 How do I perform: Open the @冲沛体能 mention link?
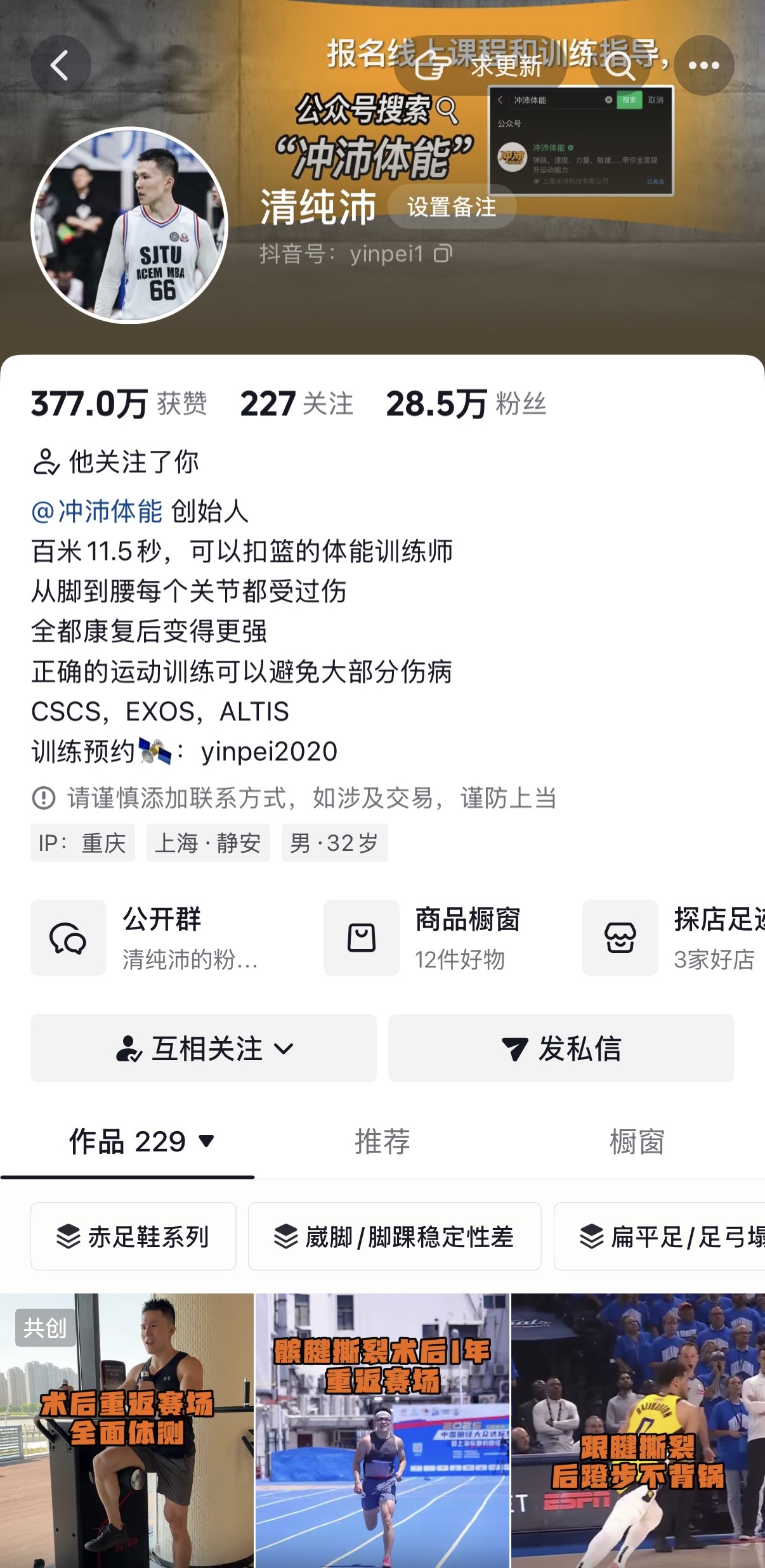click(x=97, y=511)
